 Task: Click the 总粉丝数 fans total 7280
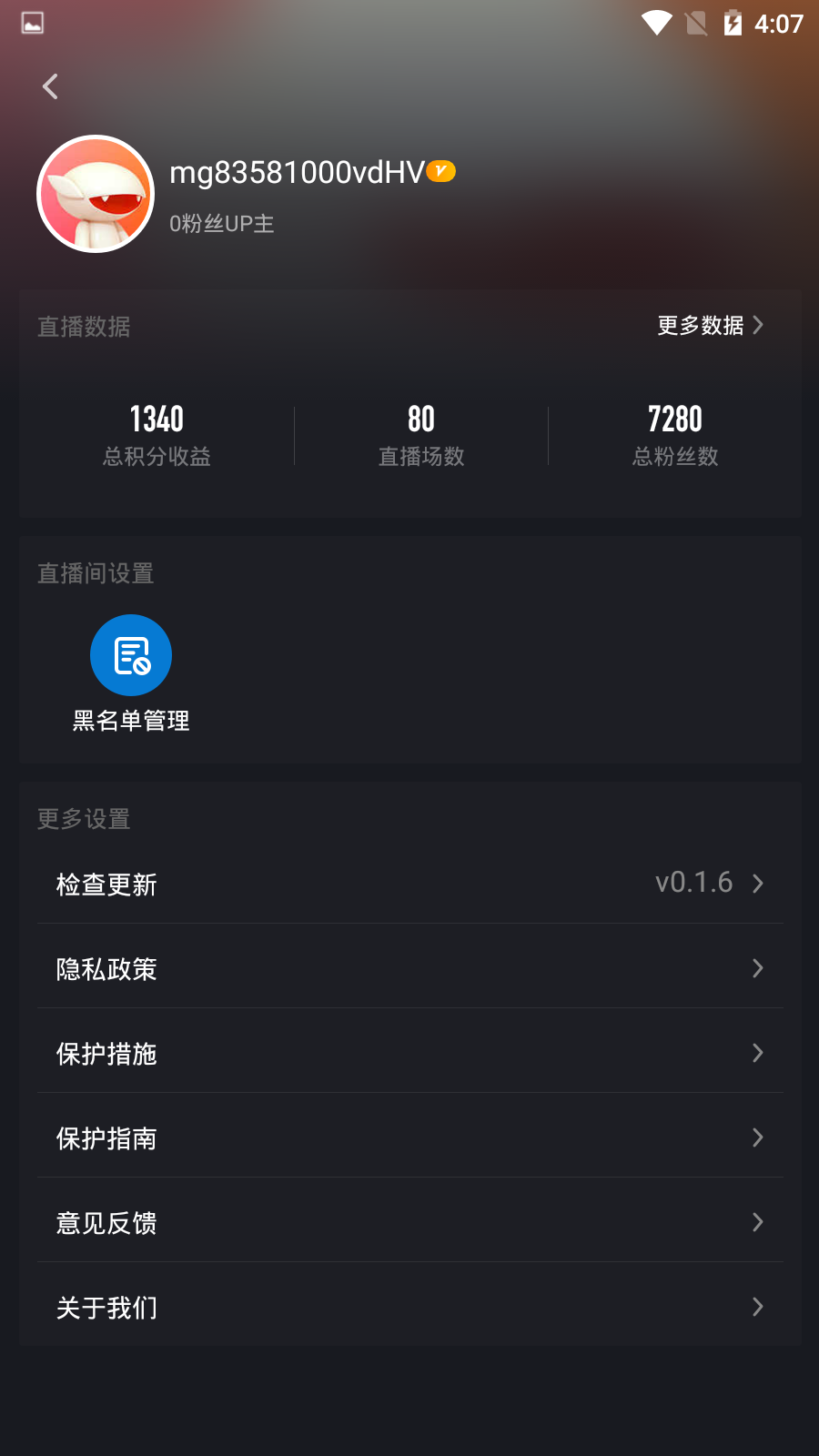673,434
